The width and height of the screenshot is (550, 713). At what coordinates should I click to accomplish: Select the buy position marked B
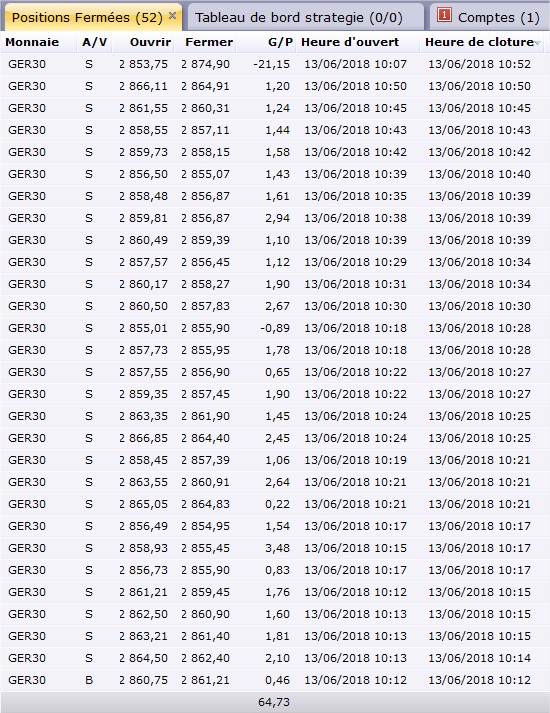tap(275, 680)
